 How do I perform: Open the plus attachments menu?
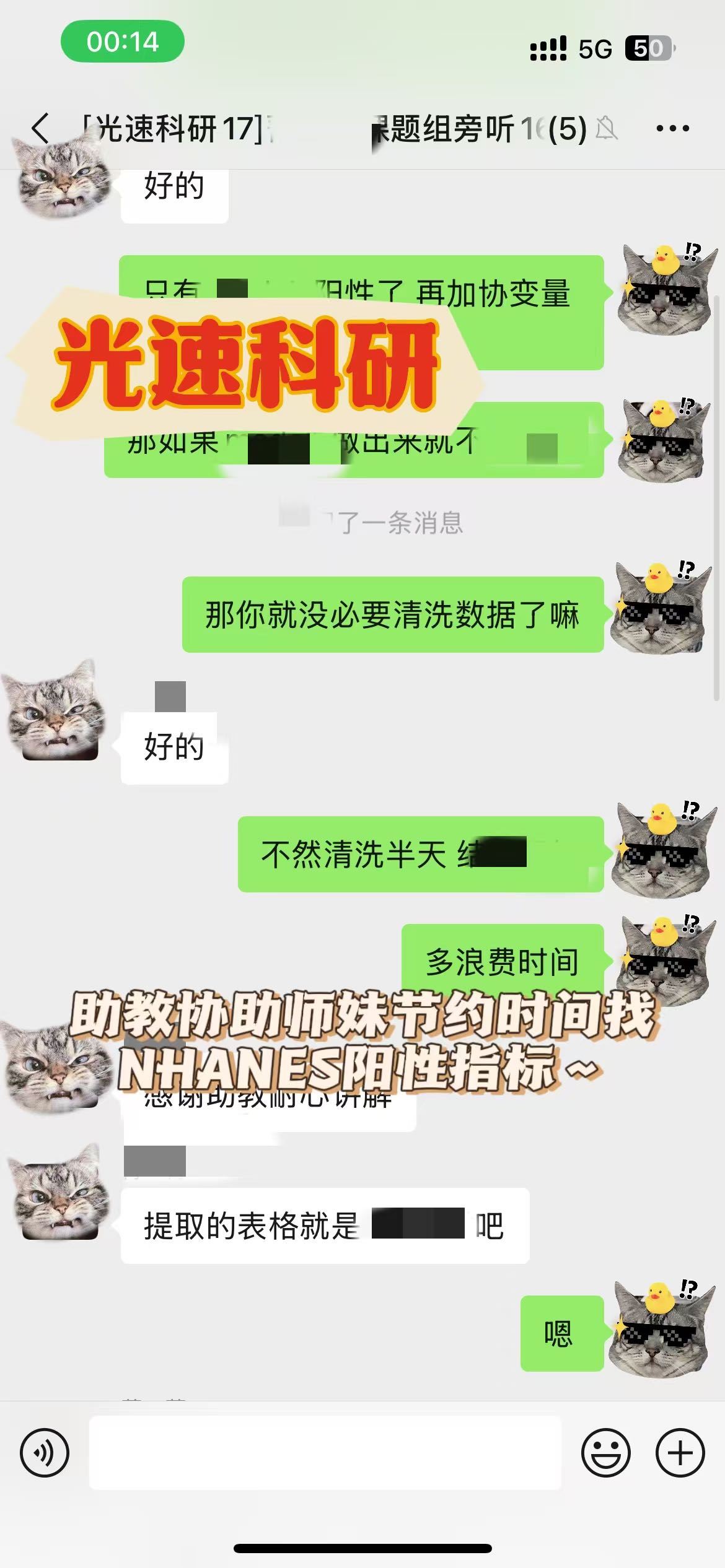click(x=680, y=1452)
